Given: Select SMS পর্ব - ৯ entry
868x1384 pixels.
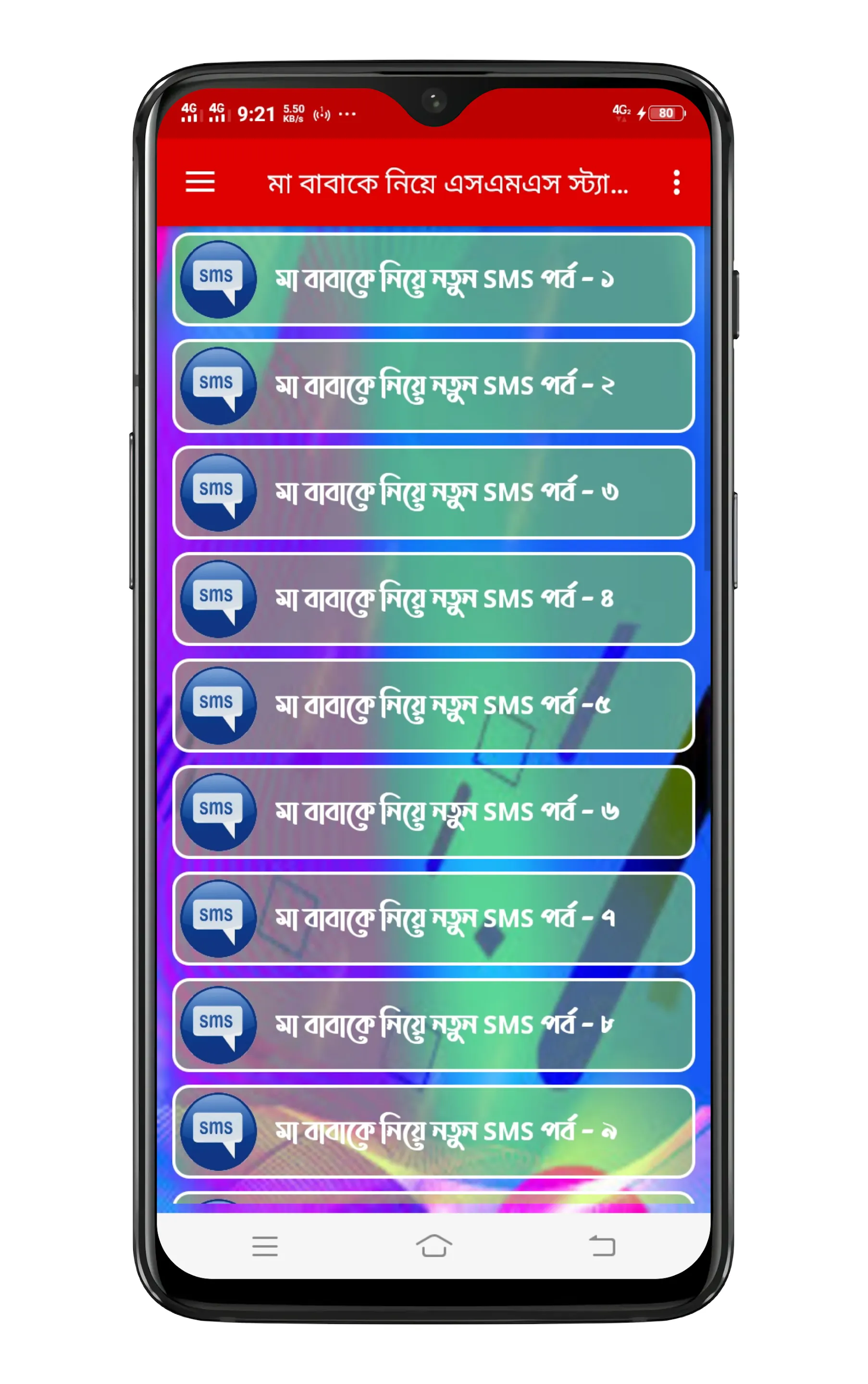Looking at the screenshot, I should click(434, 1131).
